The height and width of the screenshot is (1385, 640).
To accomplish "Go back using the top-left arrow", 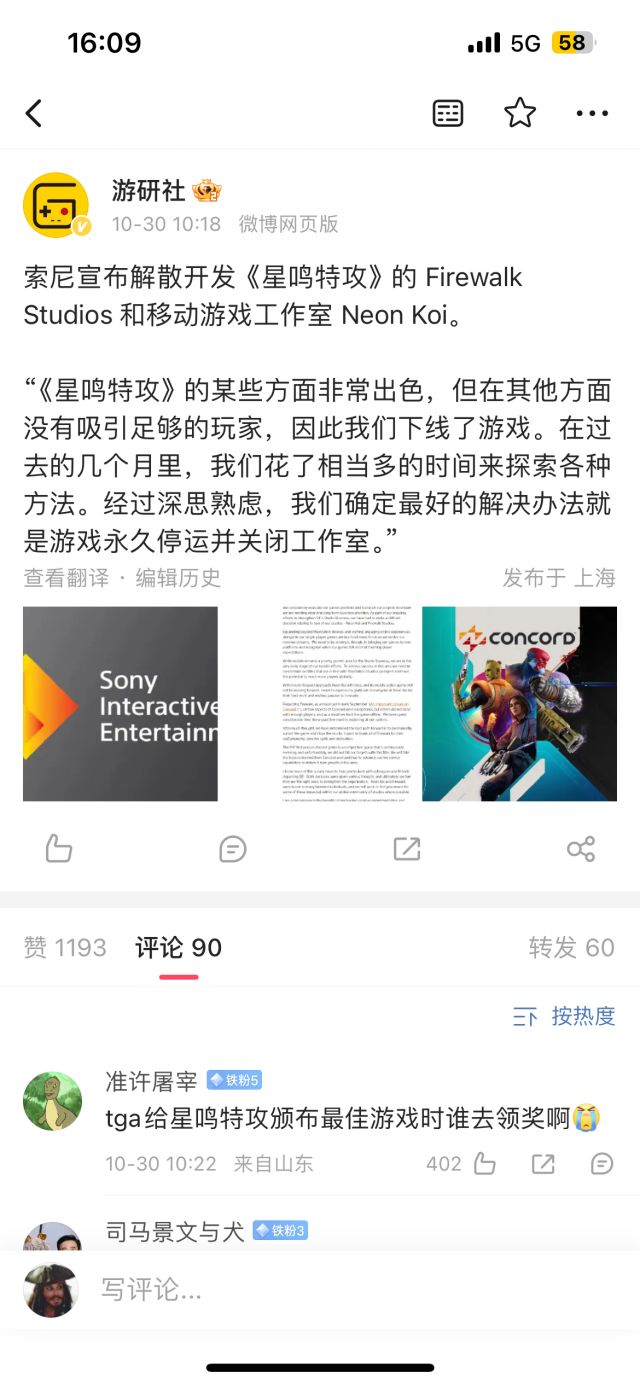I will (x=34, y=113).
